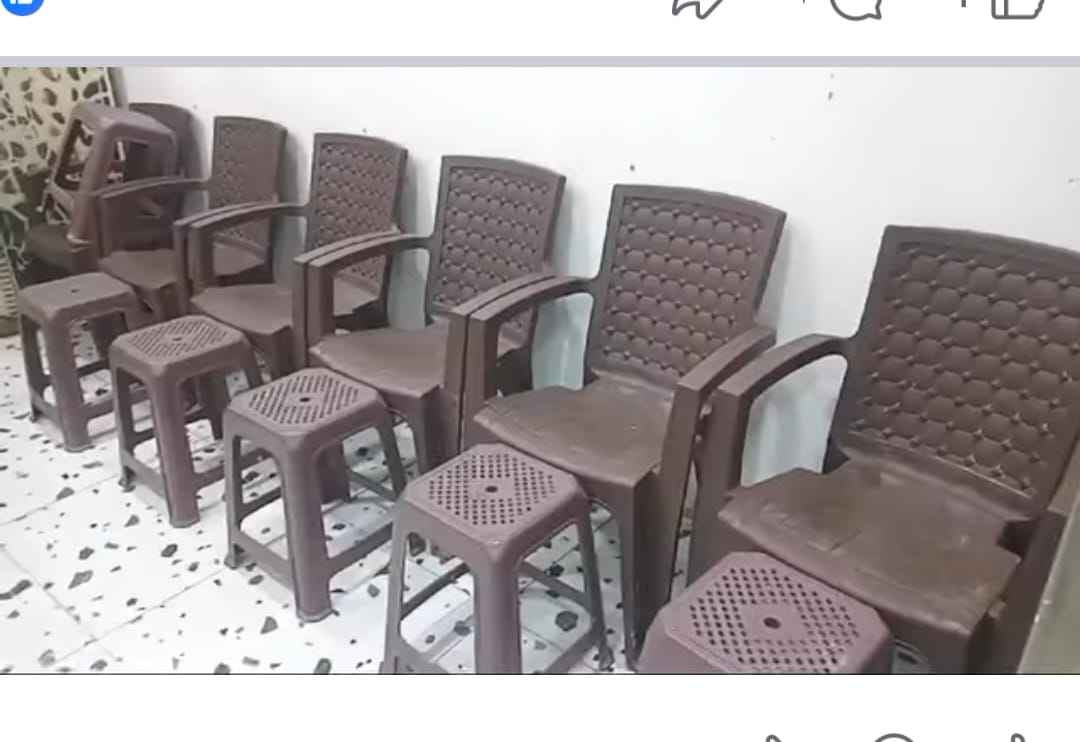
Task: Comment on the post above the chairs photo
Action: click(857, 8)
